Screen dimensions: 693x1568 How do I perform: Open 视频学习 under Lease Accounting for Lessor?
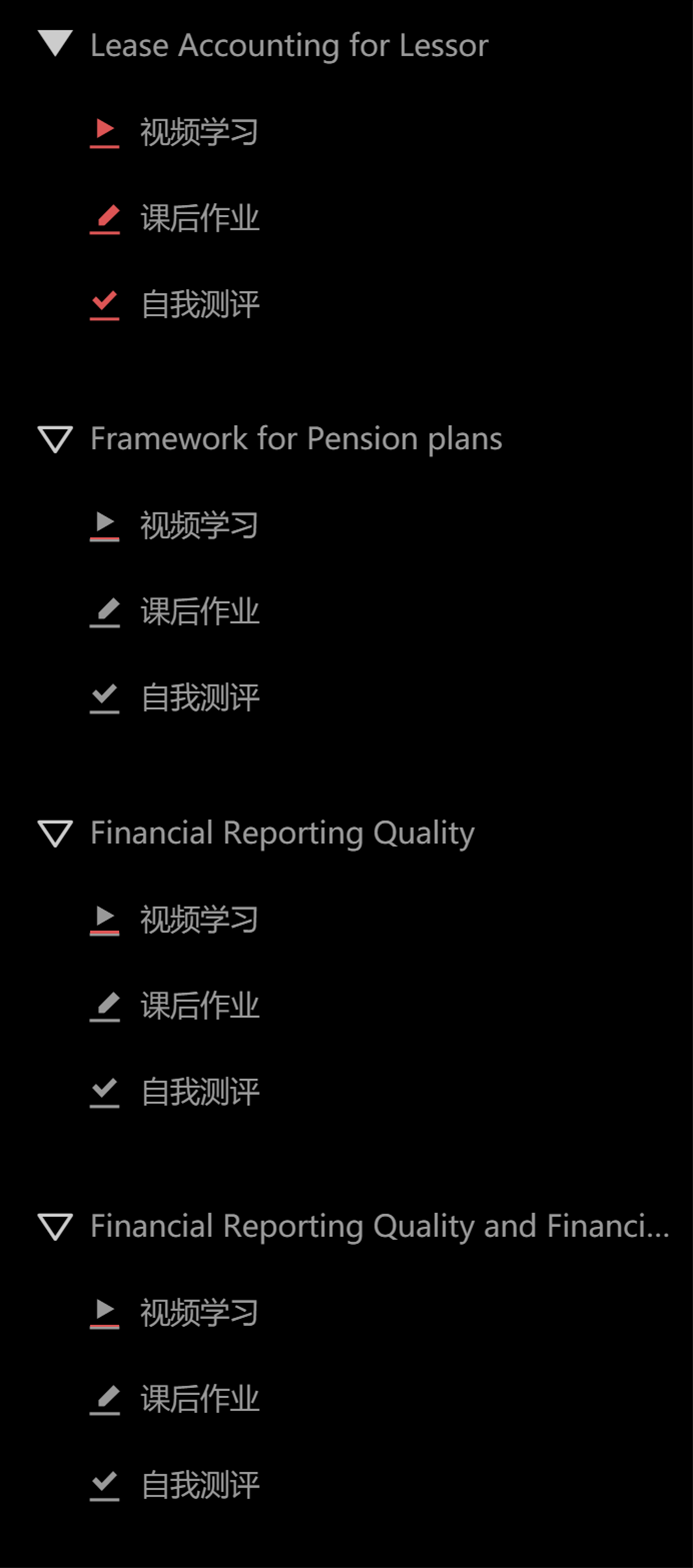click(x=174, y=132)
